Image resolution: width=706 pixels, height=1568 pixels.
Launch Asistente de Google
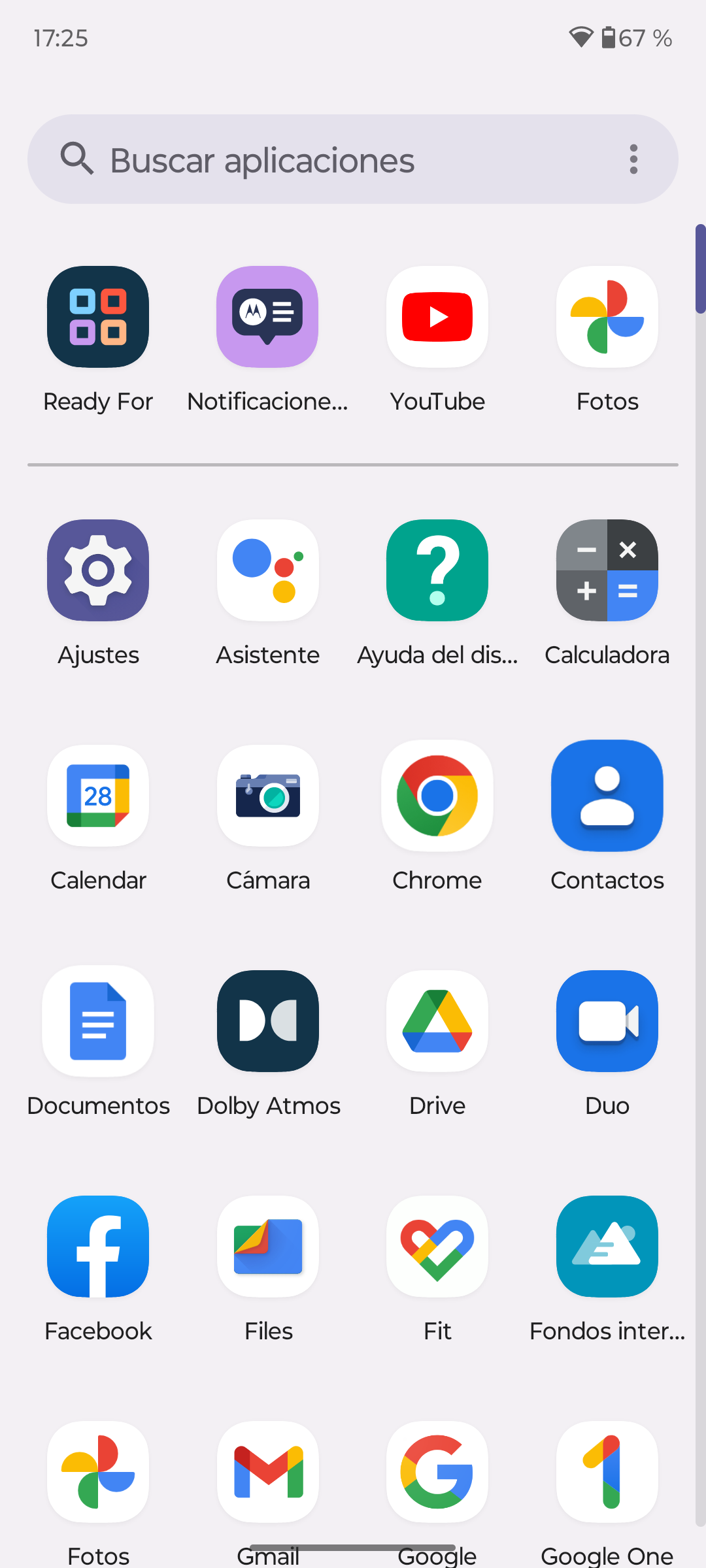click(268, 571)
